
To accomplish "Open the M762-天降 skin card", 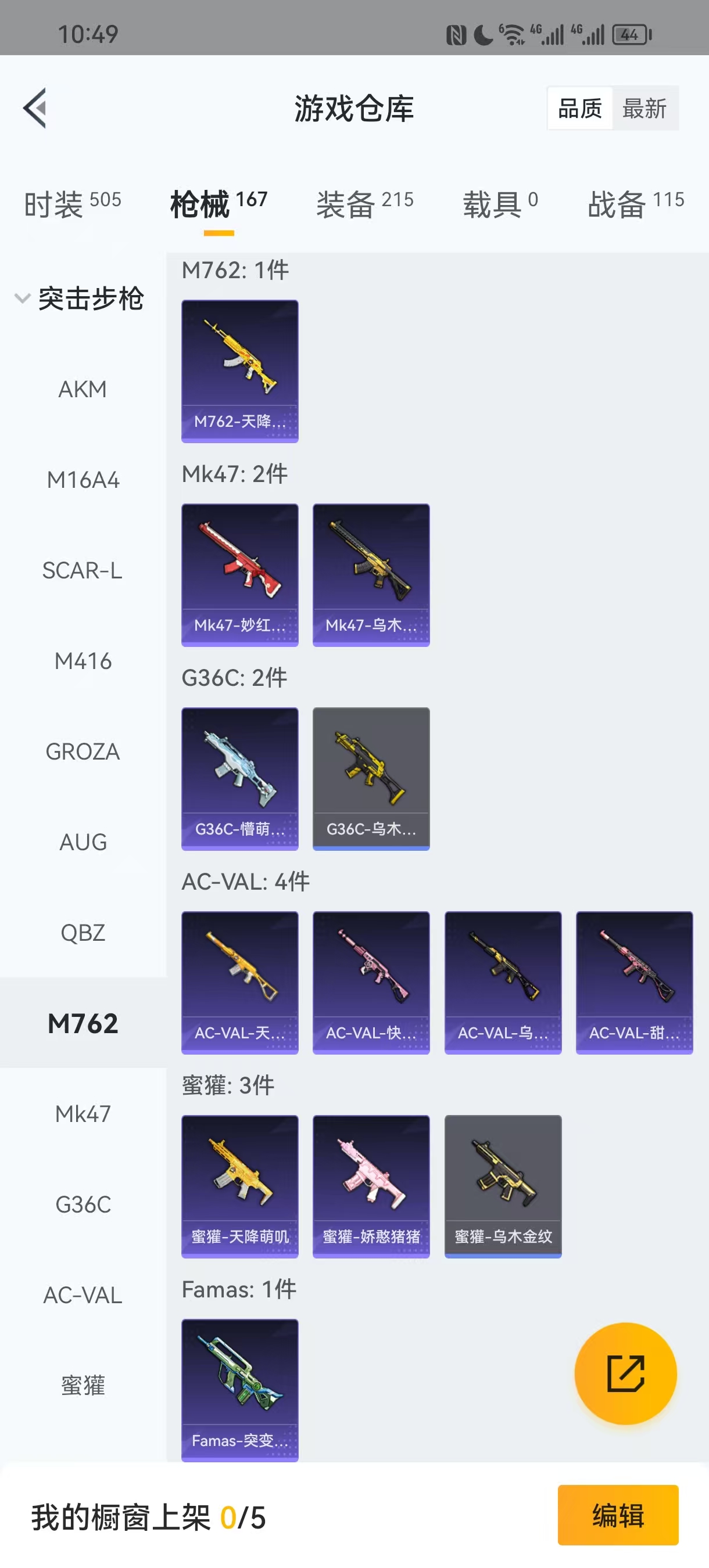I will 239,371.
